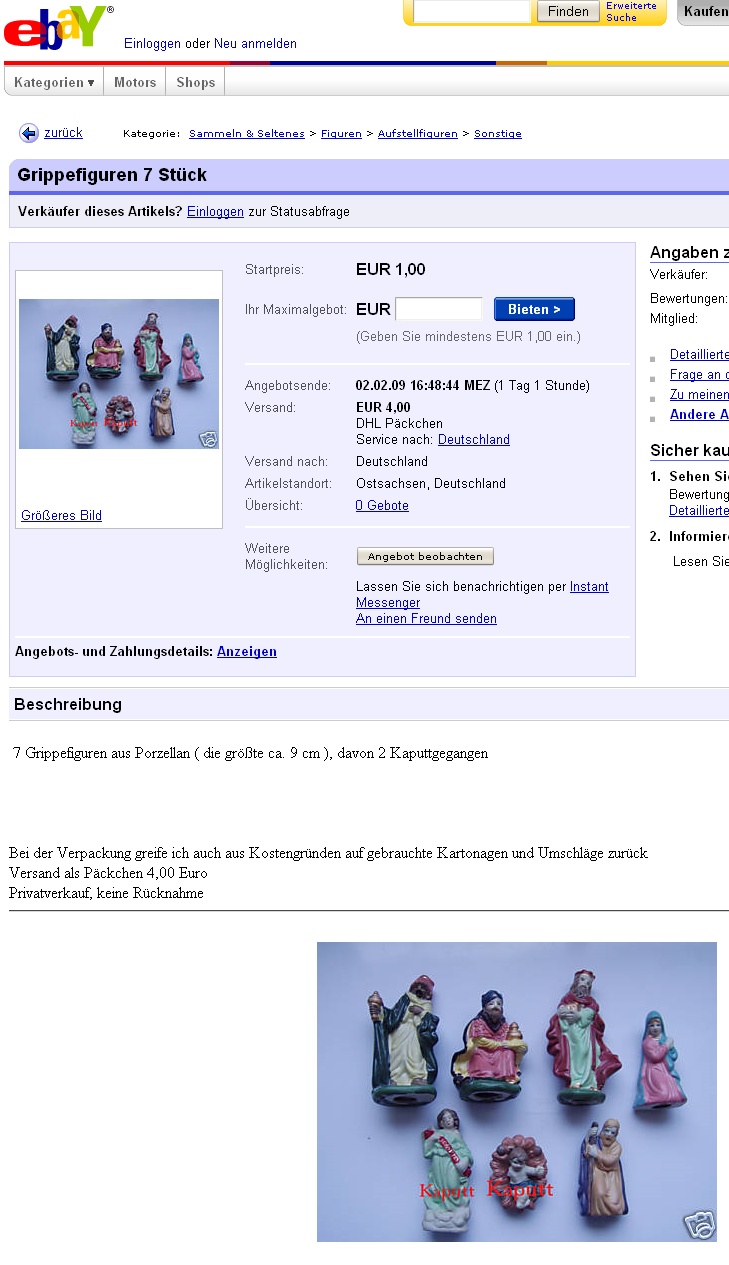The height and width of the screenshot is (1265, 729).
Task: Enter a bid in the Maximalgebot field
Action: 438,309
